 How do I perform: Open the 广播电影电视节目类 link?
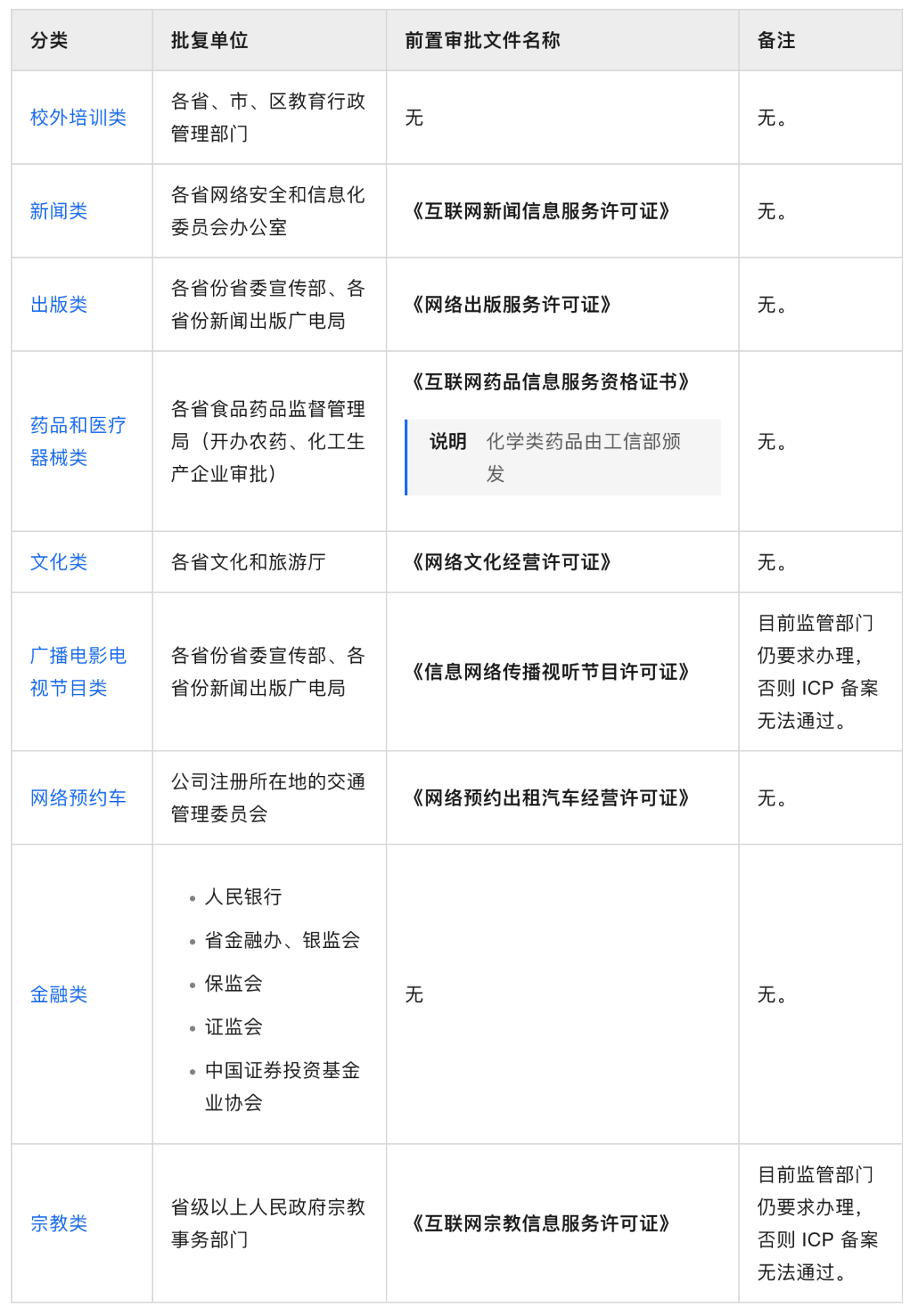[x=78, y=672]
